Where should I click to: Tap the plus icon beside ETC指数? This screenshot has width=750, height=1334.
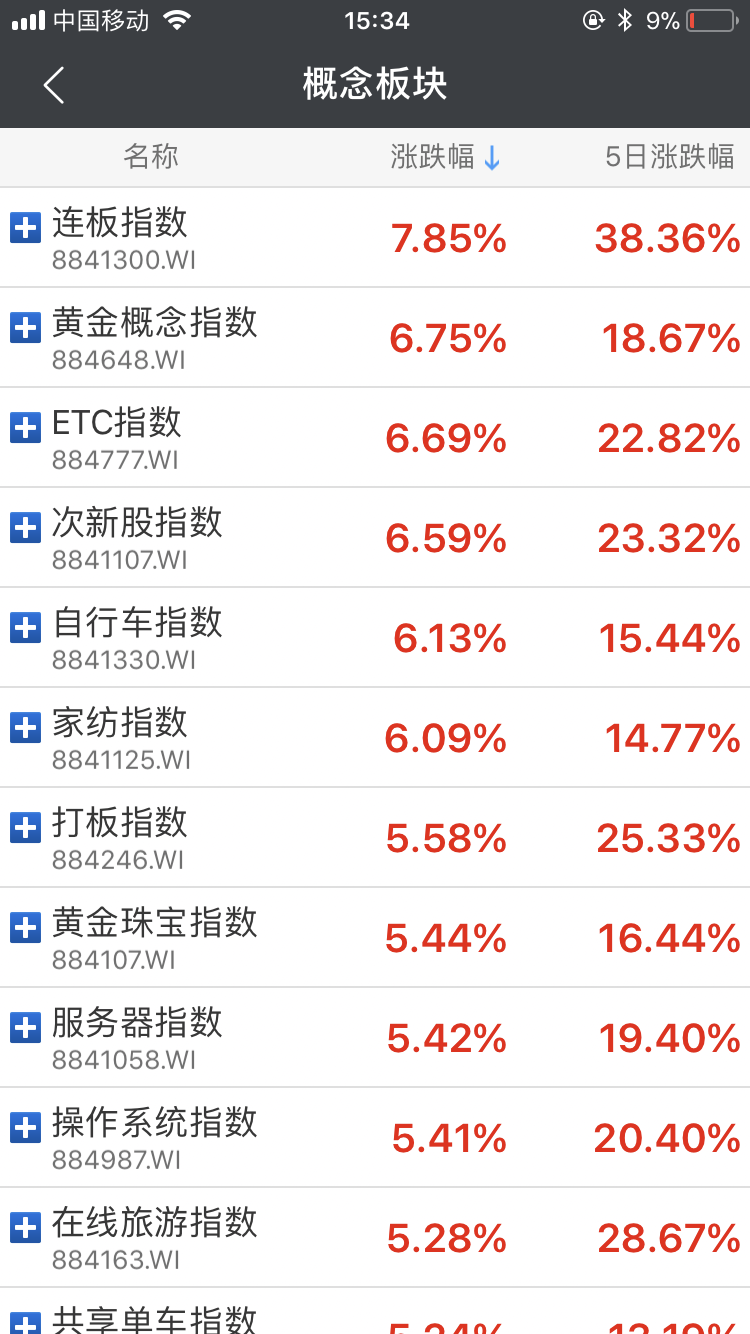pos(25,428)
